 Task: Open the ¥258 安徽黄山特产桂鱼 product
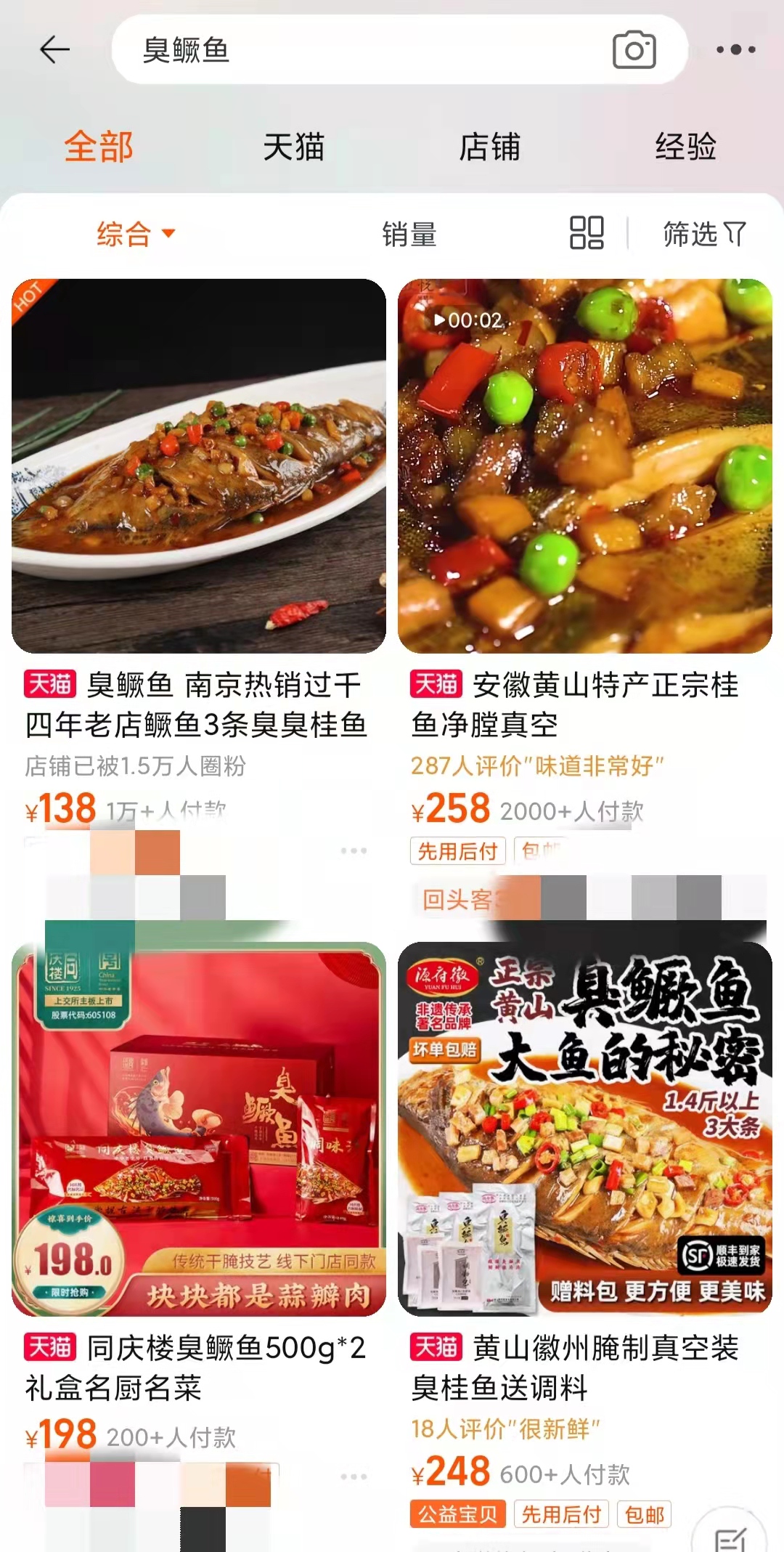click(x=584, y=466)
